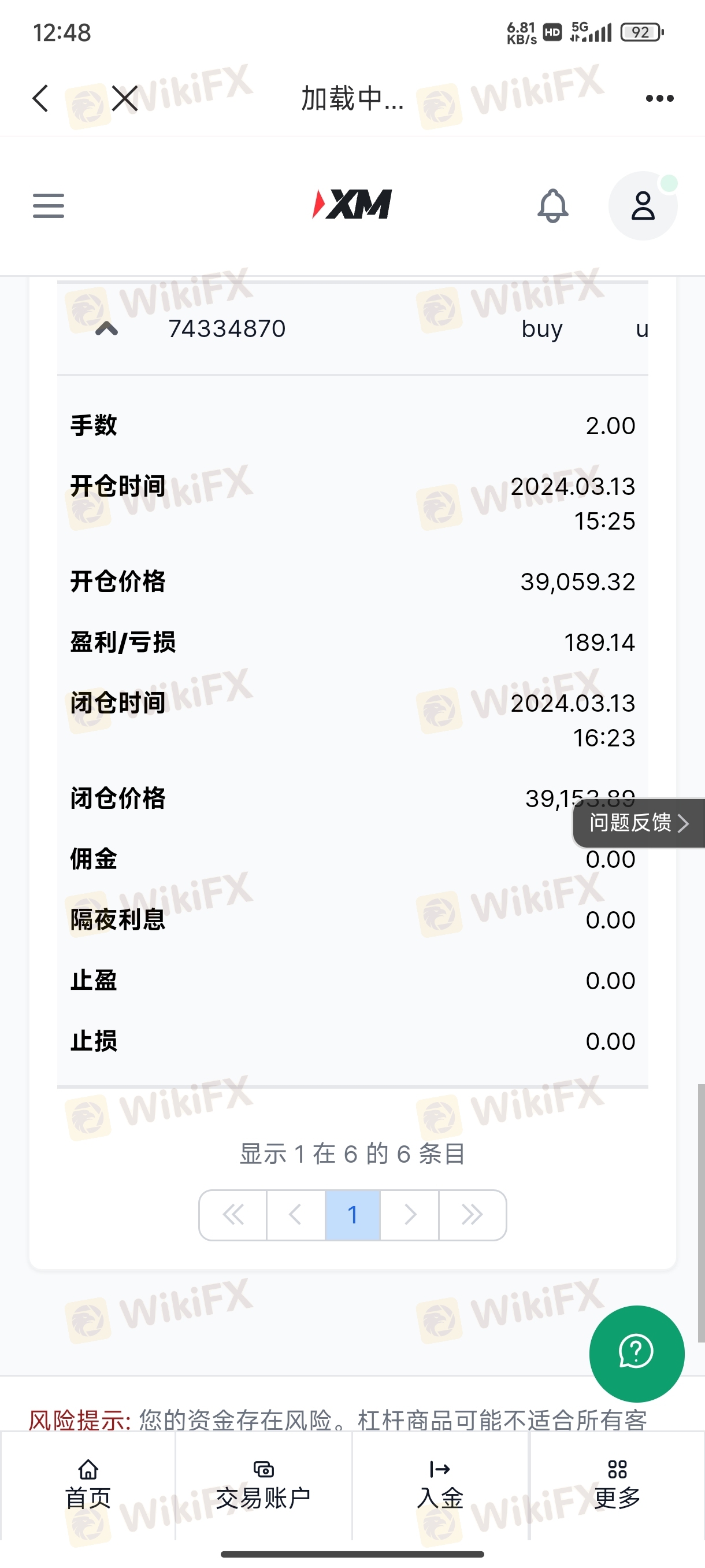
Task: Jump to first page of results
Action: pos(233,1215)
